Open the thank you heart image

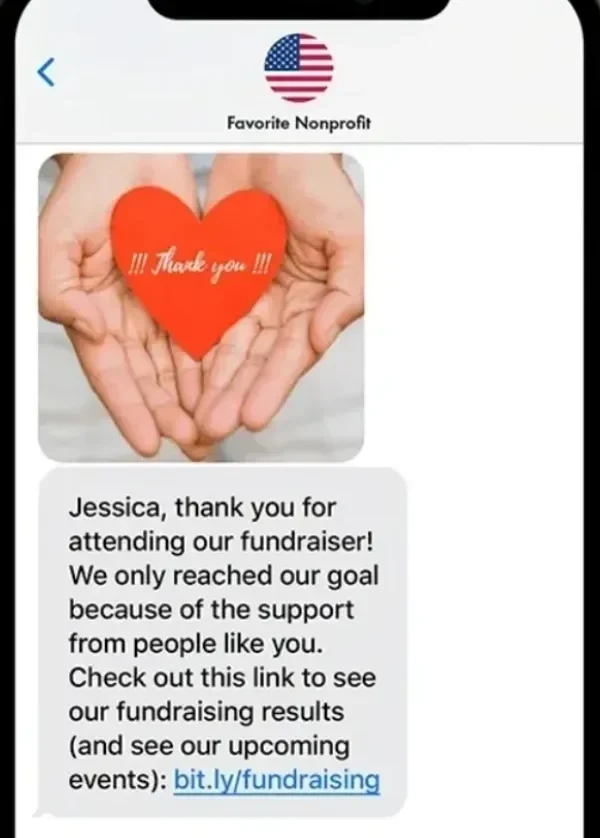[x=201, y=306]
